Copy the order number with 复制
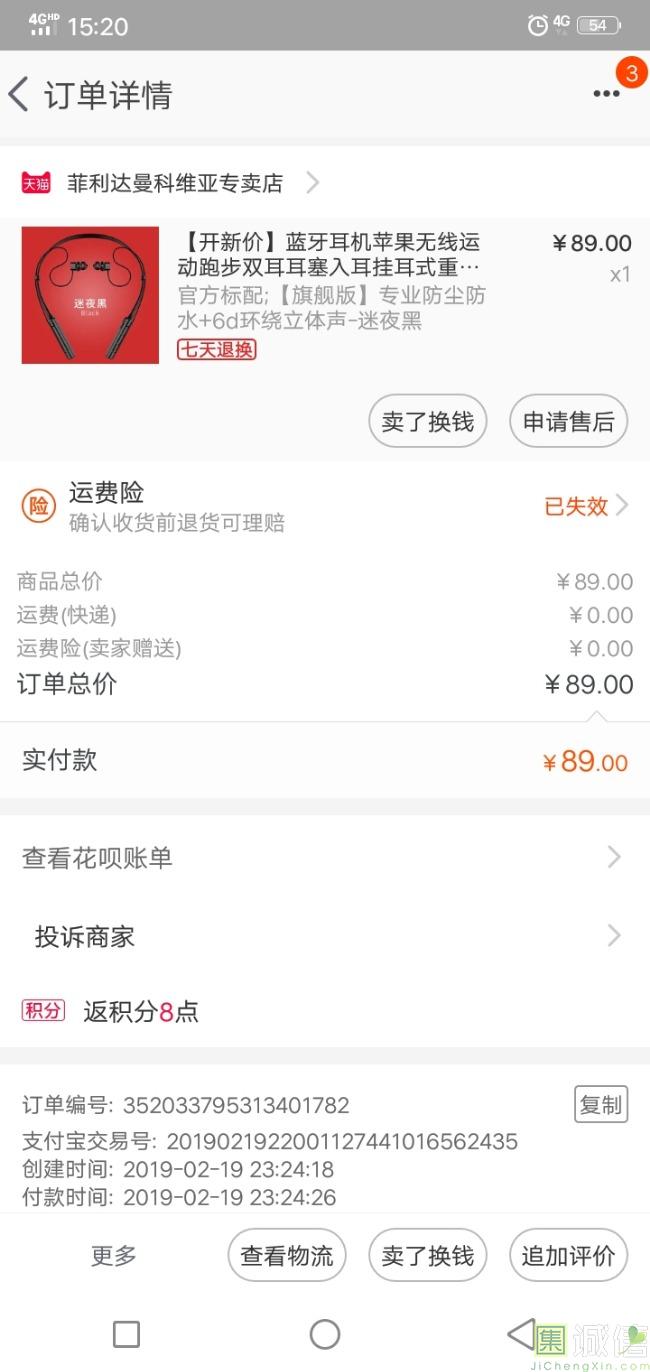 601,1104
